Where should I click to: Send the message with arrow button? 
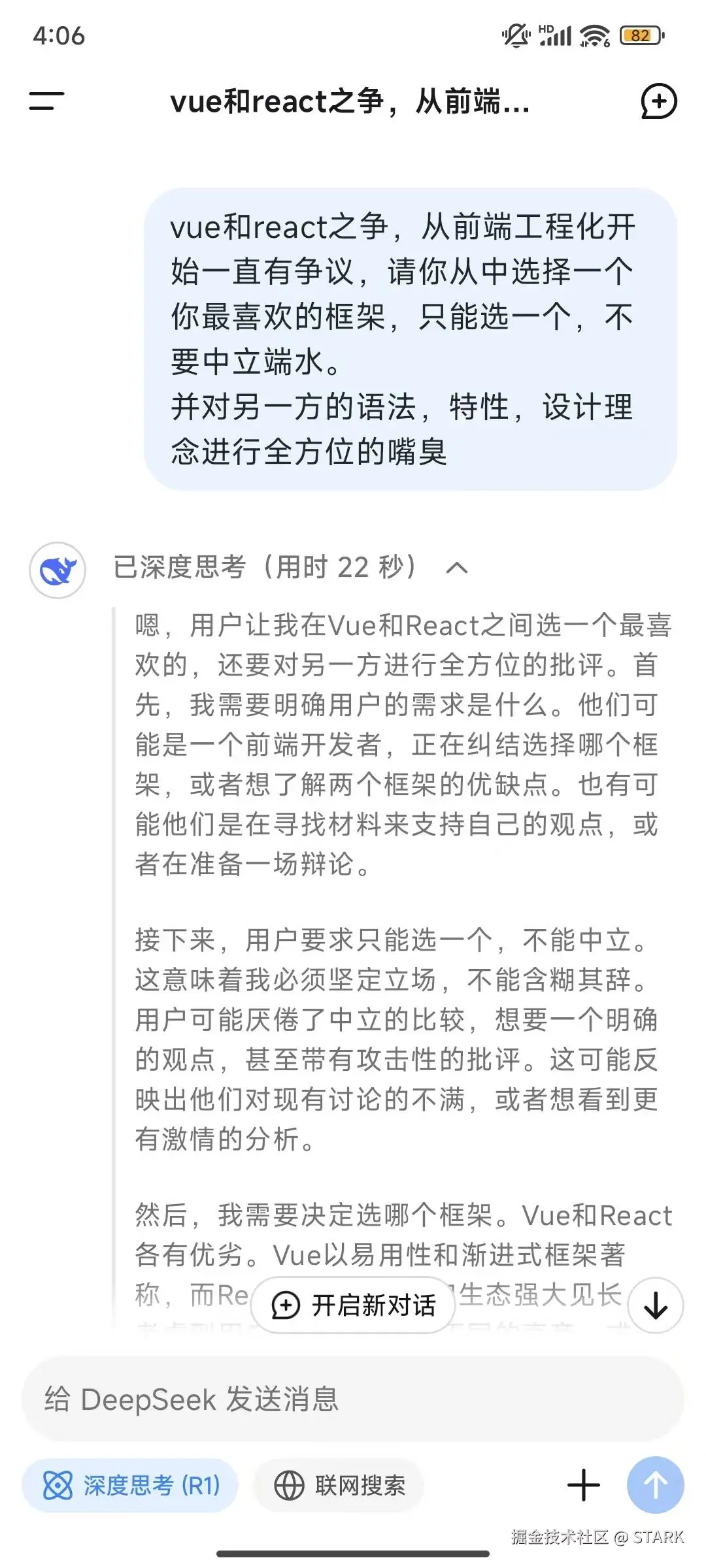click(x=655, y=1486)
